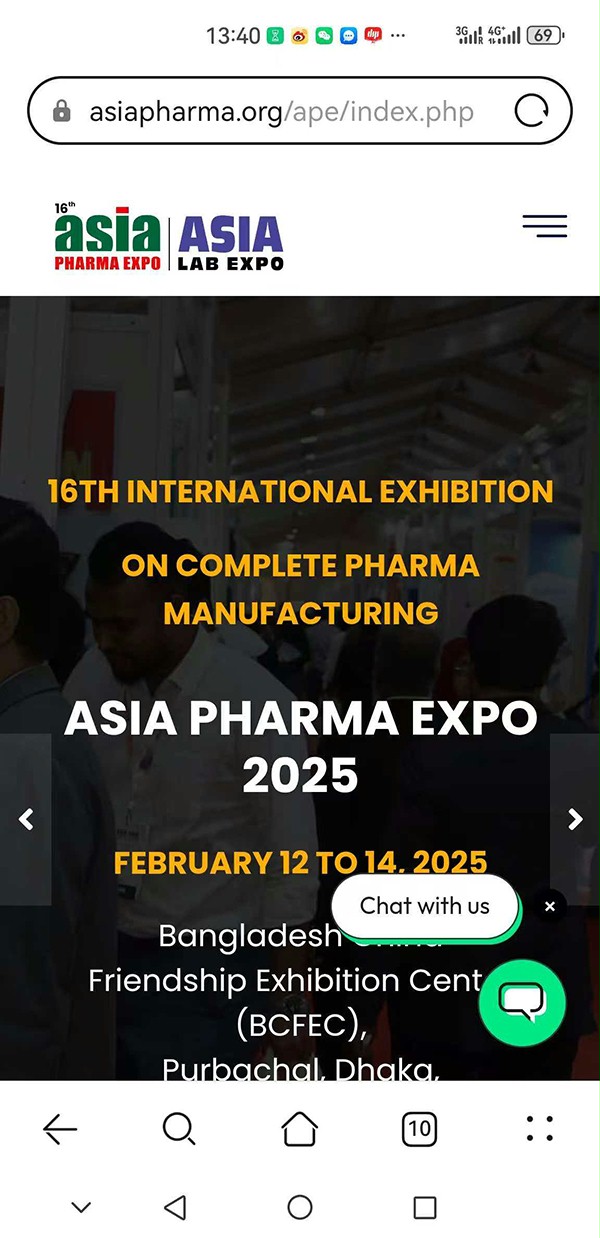Go to the browser home page
Image resolution: width=600 pixels, height=1238 pixels.
(299, 1129)
